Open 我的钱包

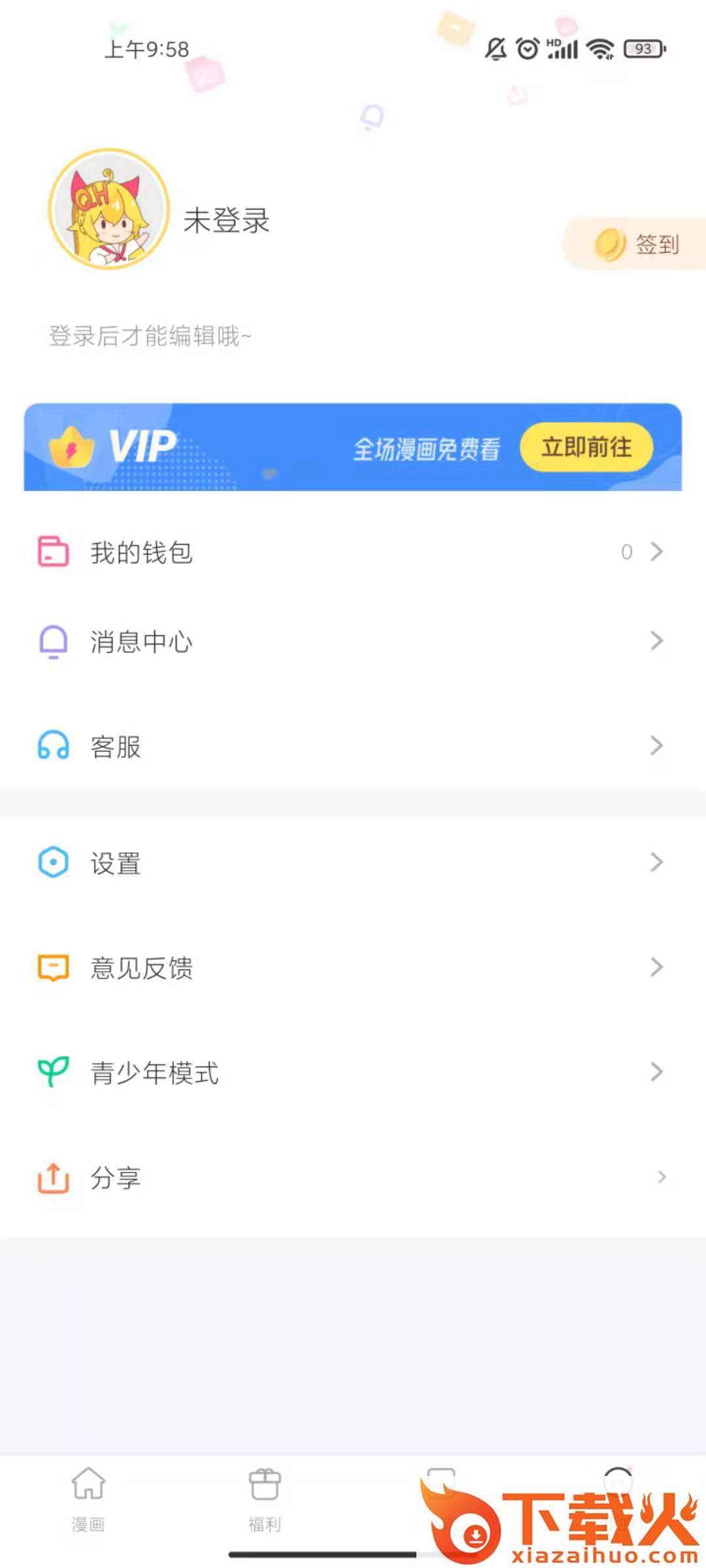(x=353, y=553)
